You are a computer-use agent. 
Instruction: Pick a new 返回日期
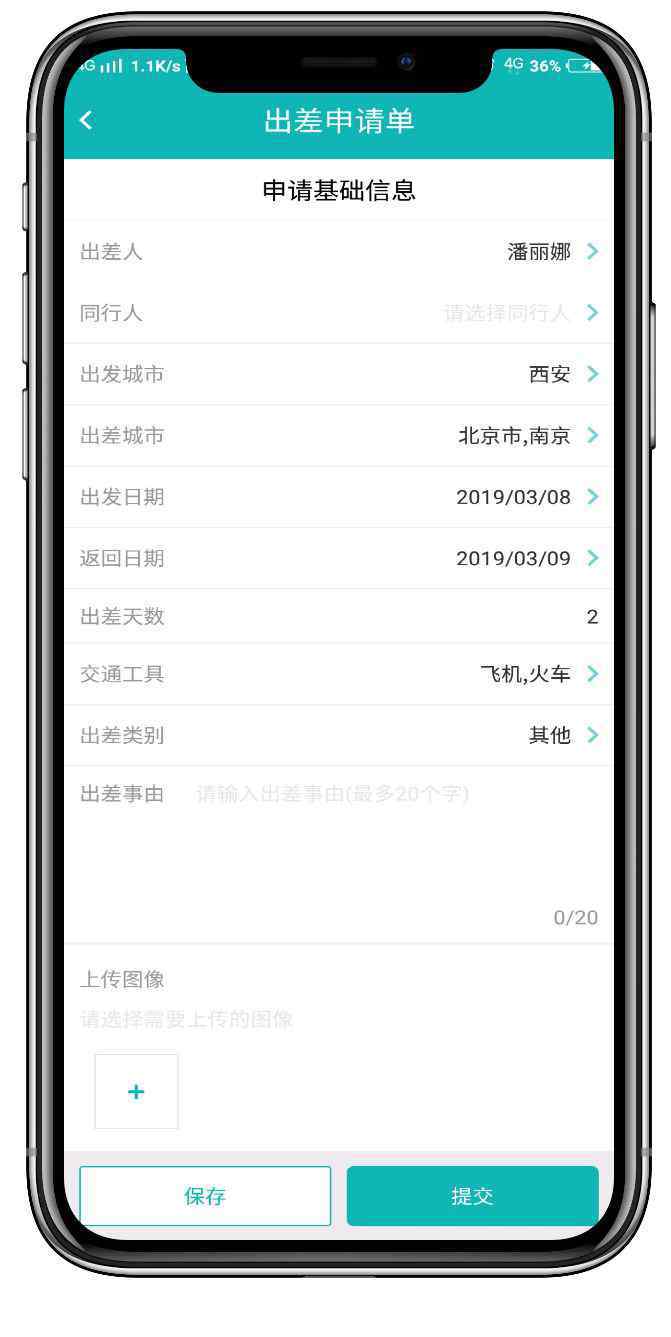click(339, 558)
